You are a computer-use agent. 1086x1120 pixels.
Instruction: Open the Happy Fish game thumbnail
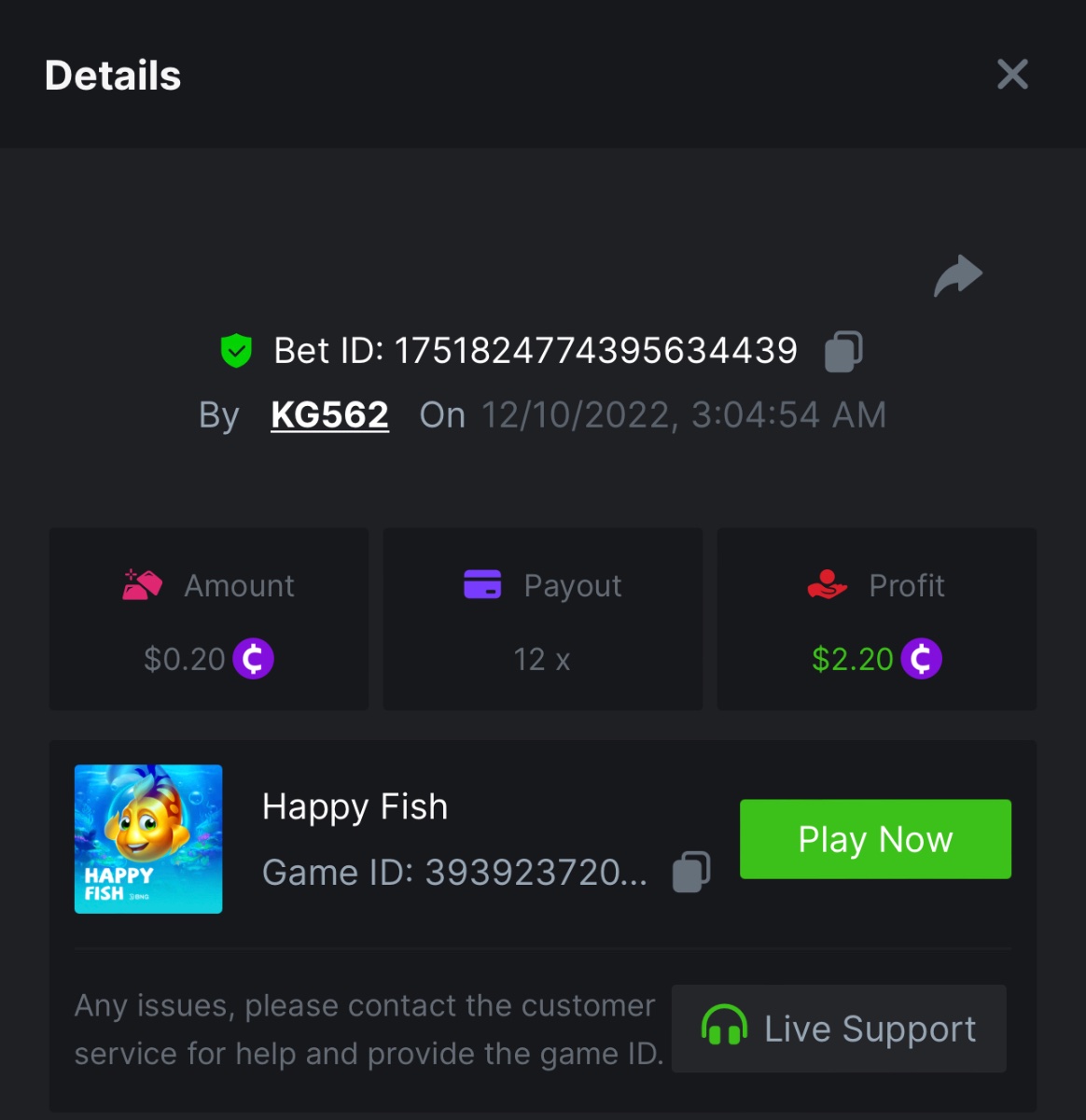click(x=148, y=838)
